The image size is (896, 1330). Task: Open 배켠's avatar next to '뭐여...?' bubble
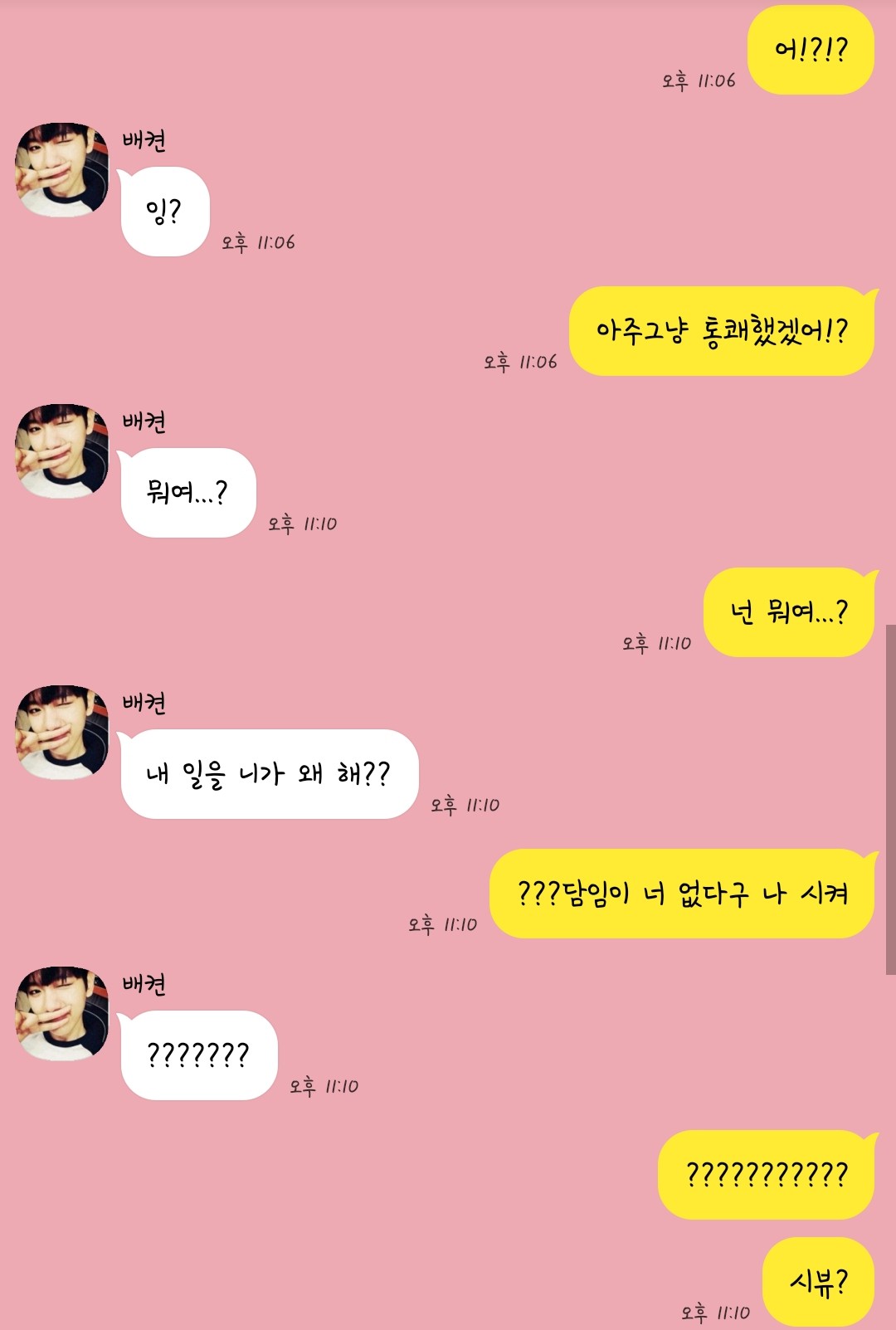[x=62, y=451]
